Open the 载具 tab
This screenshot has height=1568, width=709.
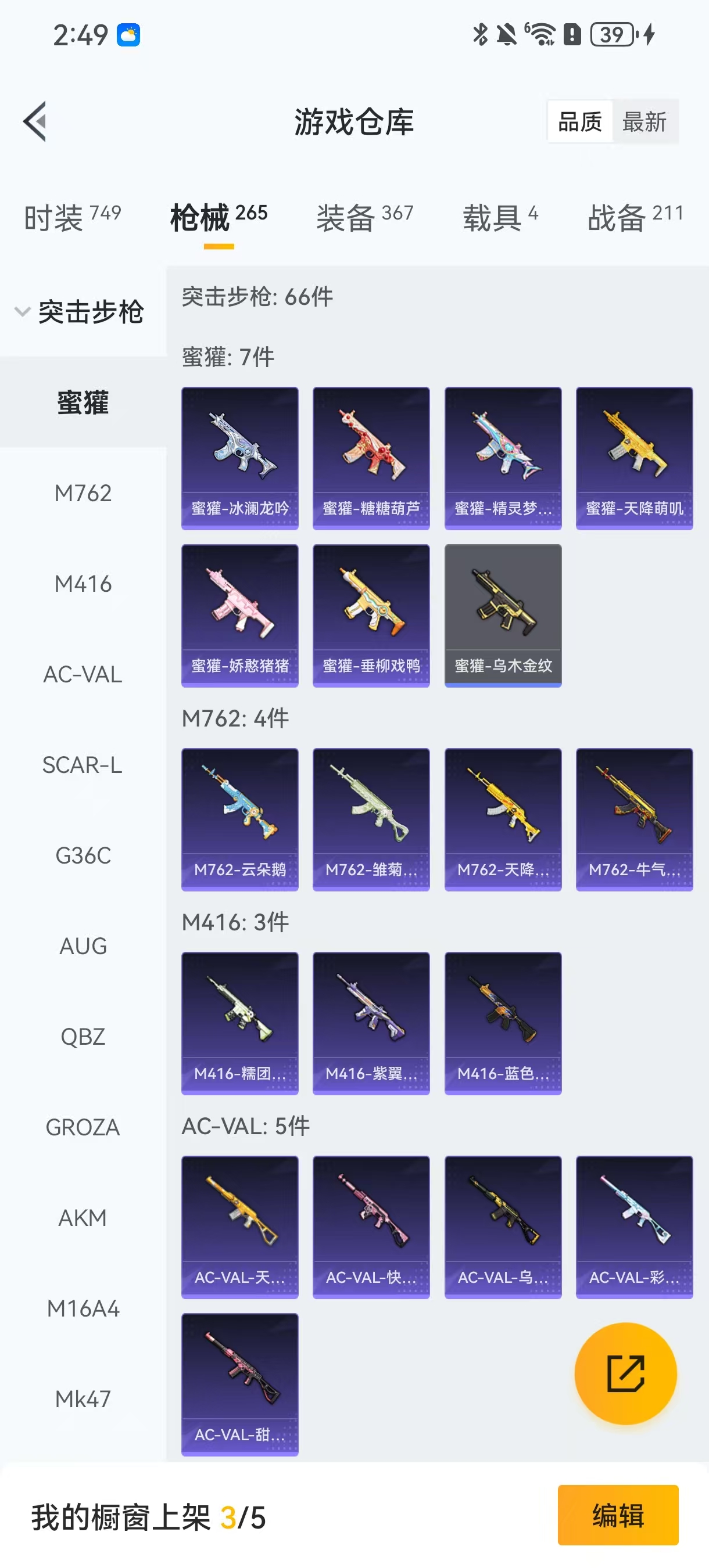499,217
